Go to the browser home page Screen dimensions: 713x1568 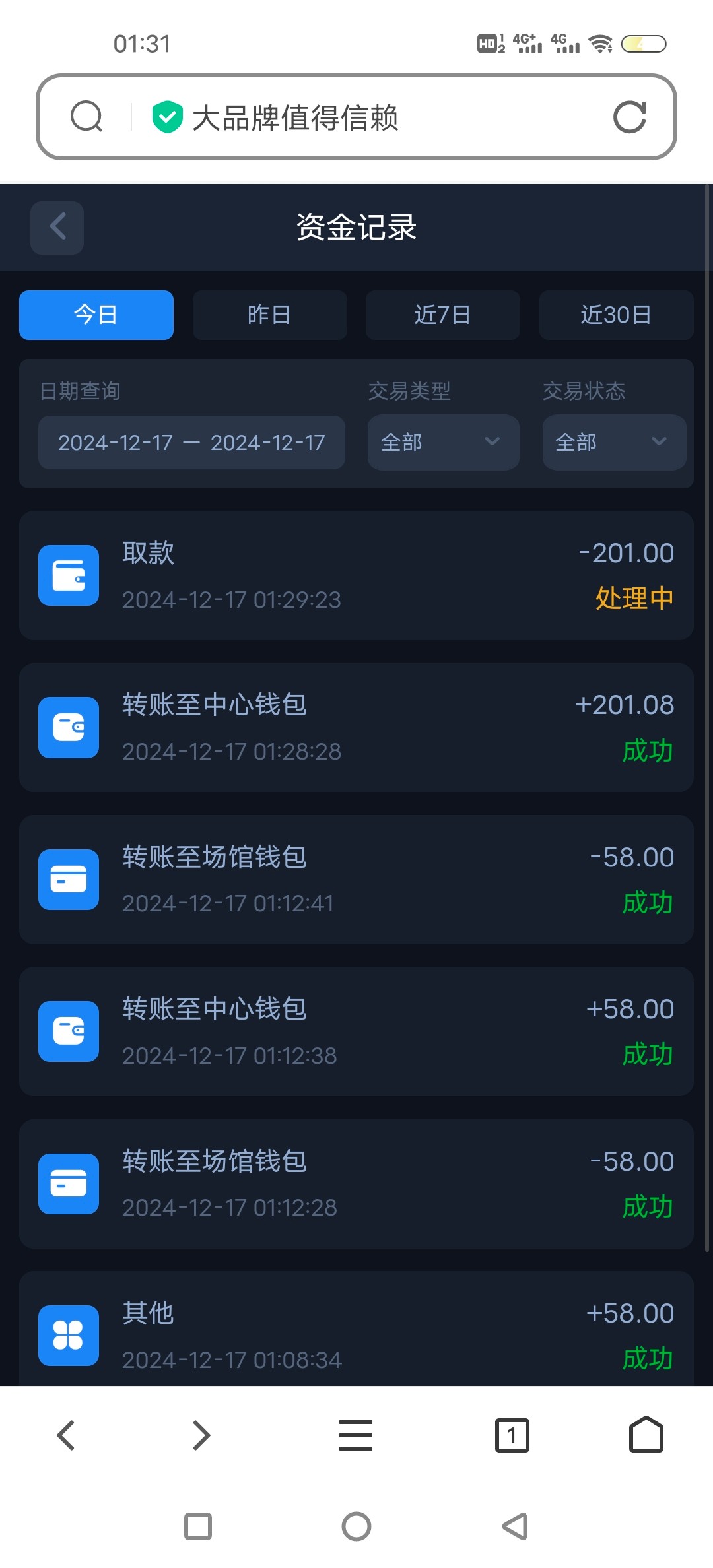(646, 1435)
